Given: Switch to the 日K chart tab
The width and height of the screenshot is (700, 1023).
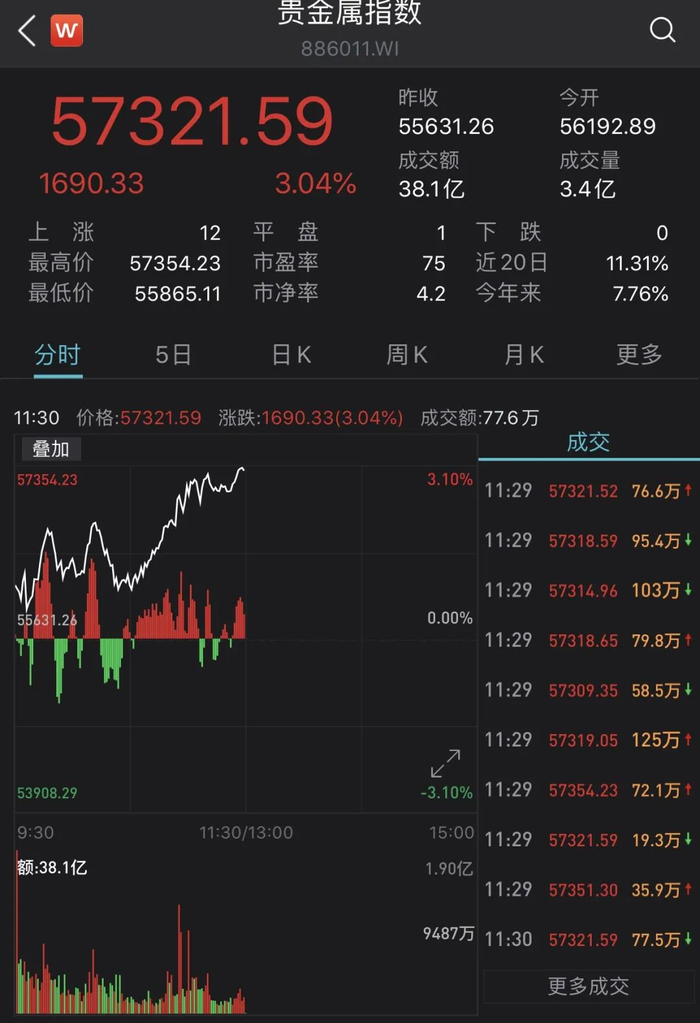Looking at the screenshot, I should pos(291,355).
